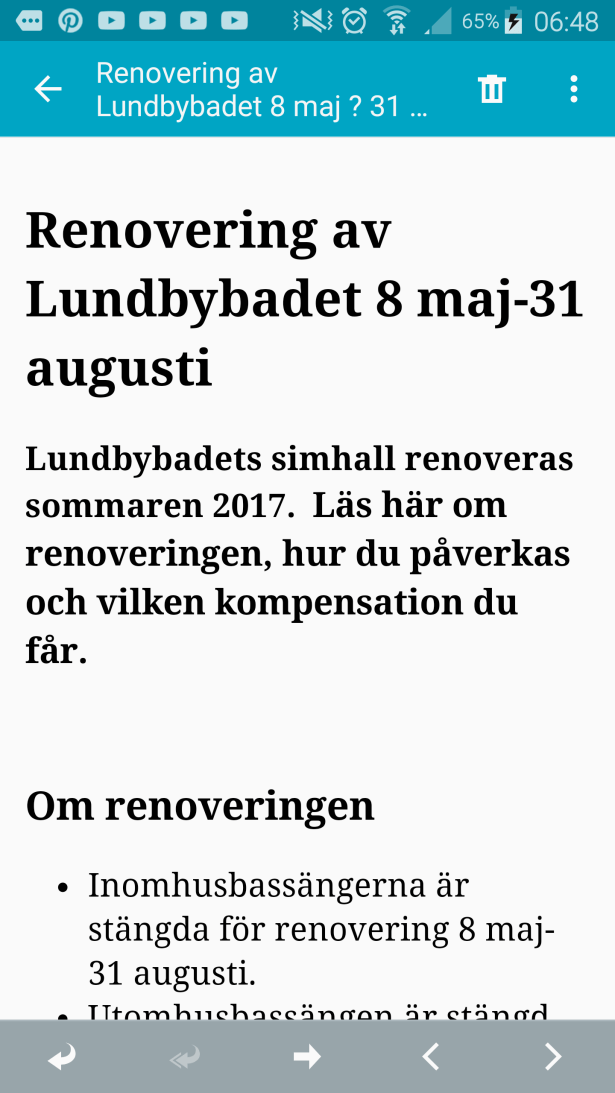
Task: Go back from the Renovering article
Action: [x=48, y=89]
